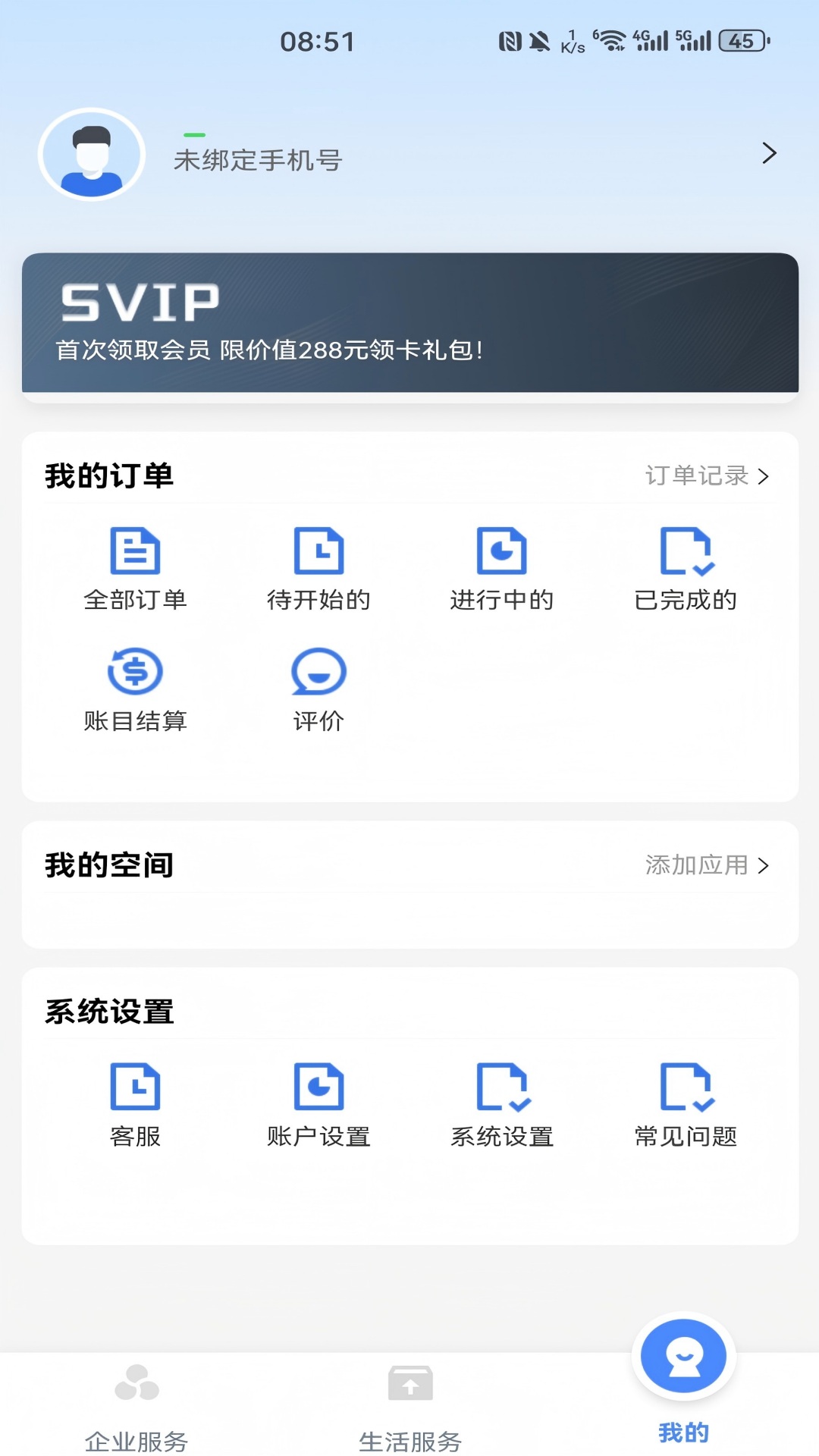Open 账目结算 account settlement icon
Image resolution: width=819 pixels, height=1456 pixels.
[135, 670]
